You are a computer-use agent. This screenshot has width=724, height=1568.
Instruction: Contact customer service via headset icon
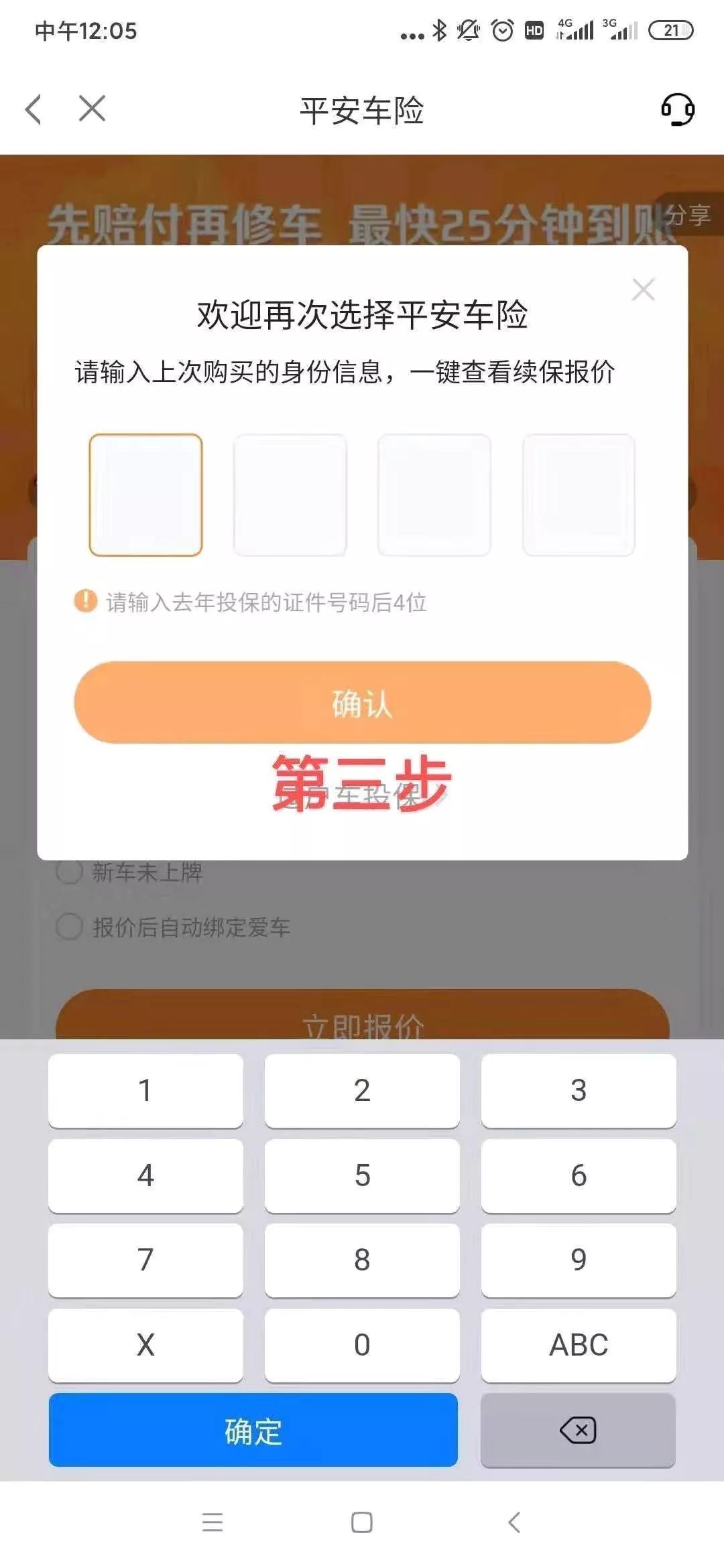[677, 109]
